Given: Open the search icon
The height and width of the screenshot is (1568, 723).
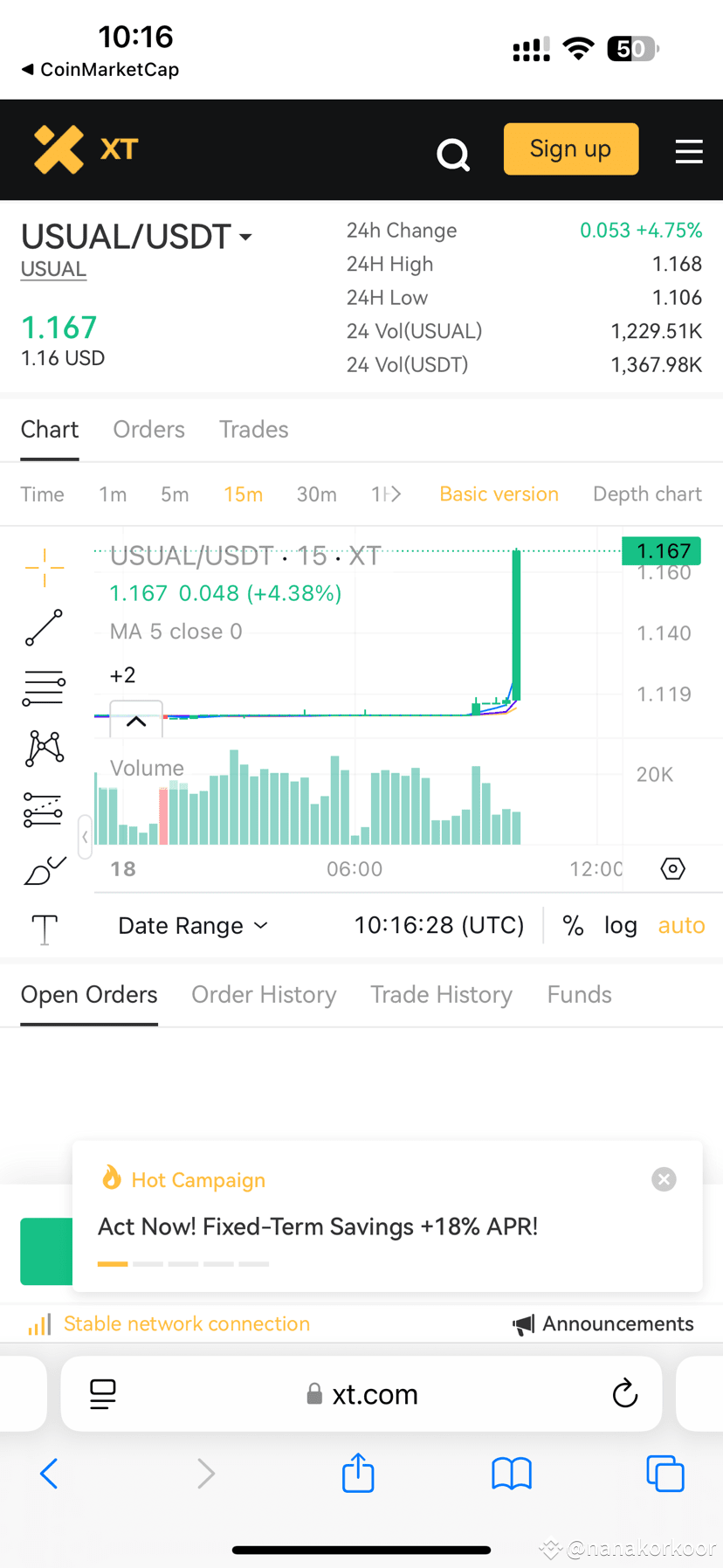Looking at the screenshot, I should coord(453,154).
